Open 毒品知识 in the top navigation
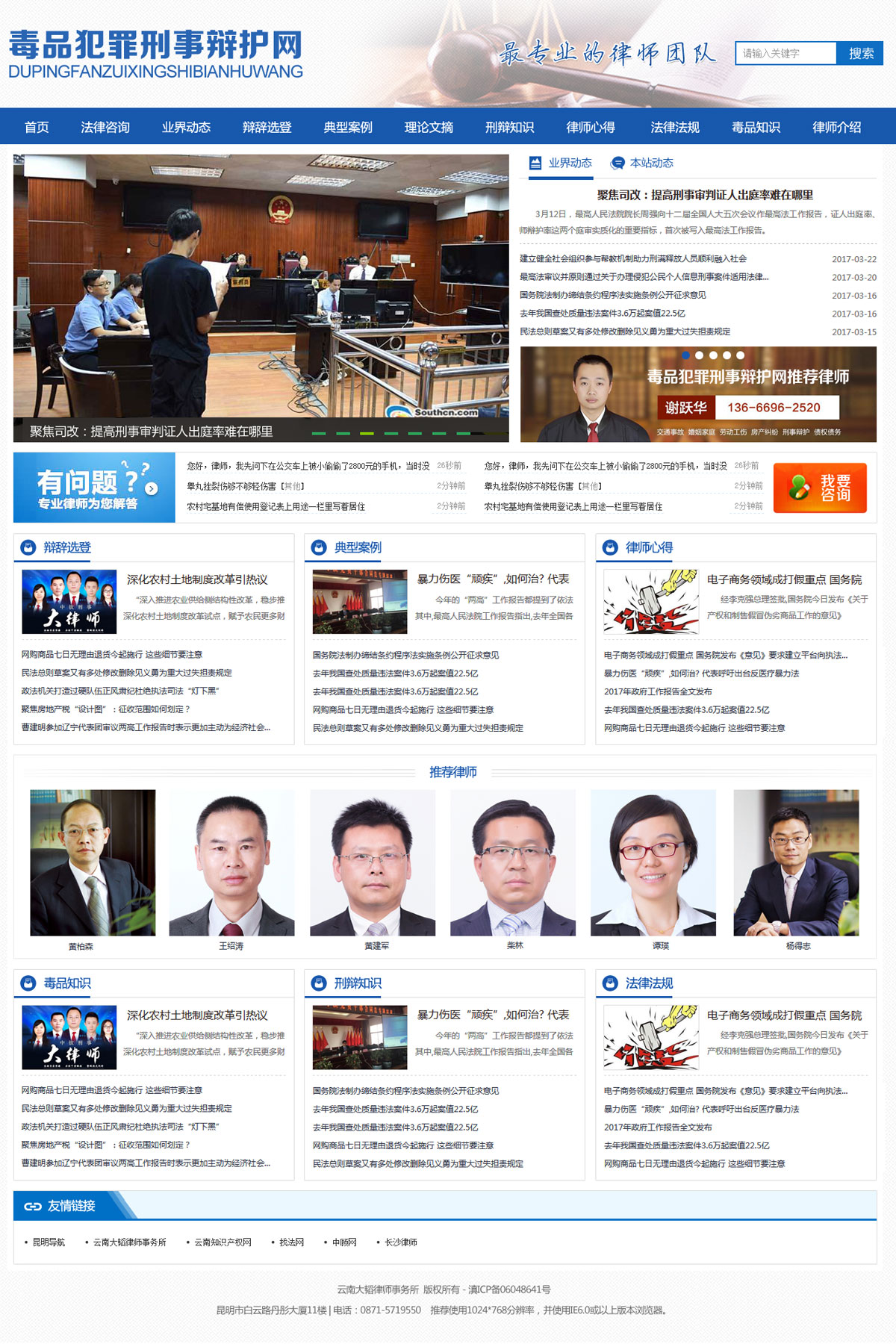896x1344 pixels. tap(756, 127)
